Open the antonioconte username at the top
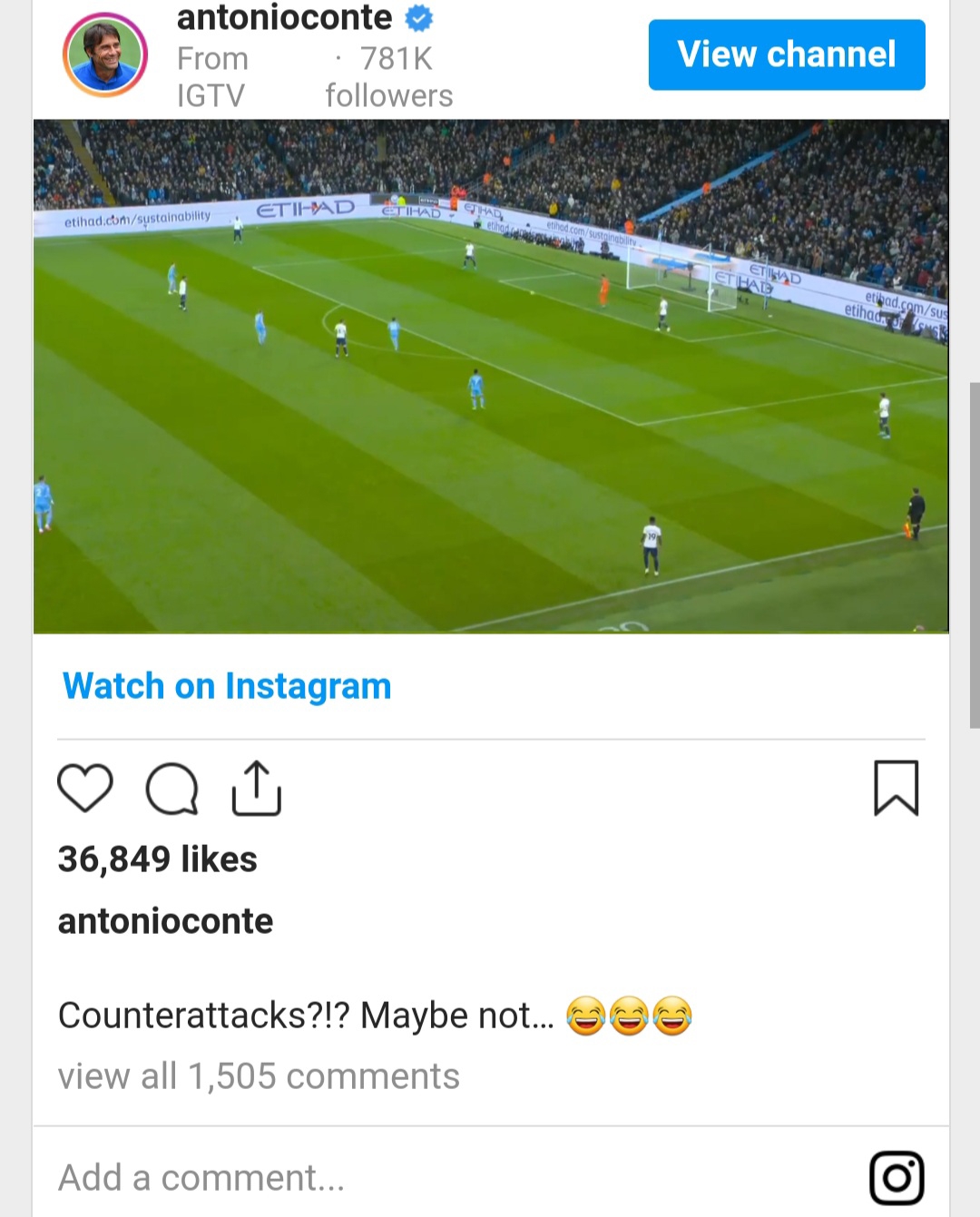The image size is (980, 1217). (284, 17)
